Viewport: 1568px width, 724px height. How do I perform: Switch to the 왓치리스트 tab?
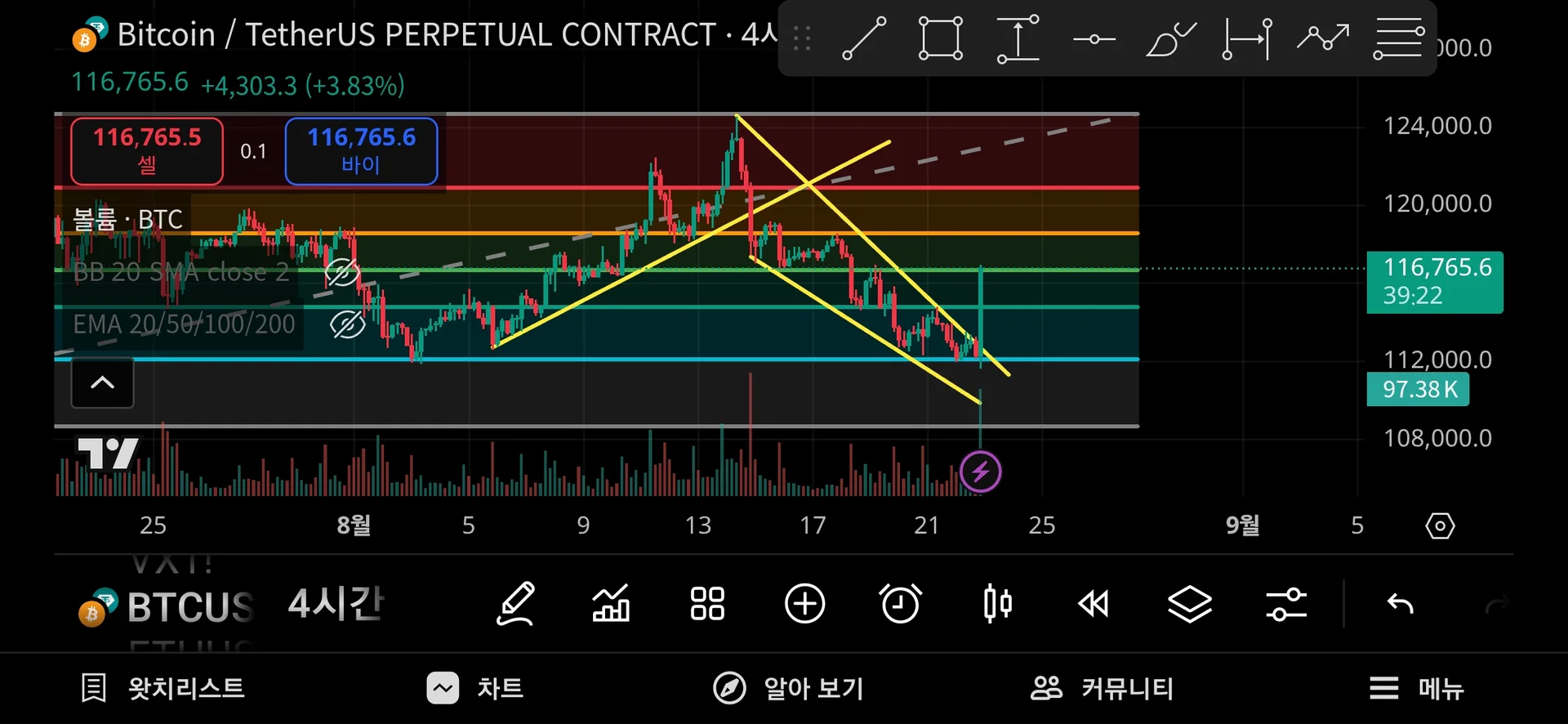[163, 688]
